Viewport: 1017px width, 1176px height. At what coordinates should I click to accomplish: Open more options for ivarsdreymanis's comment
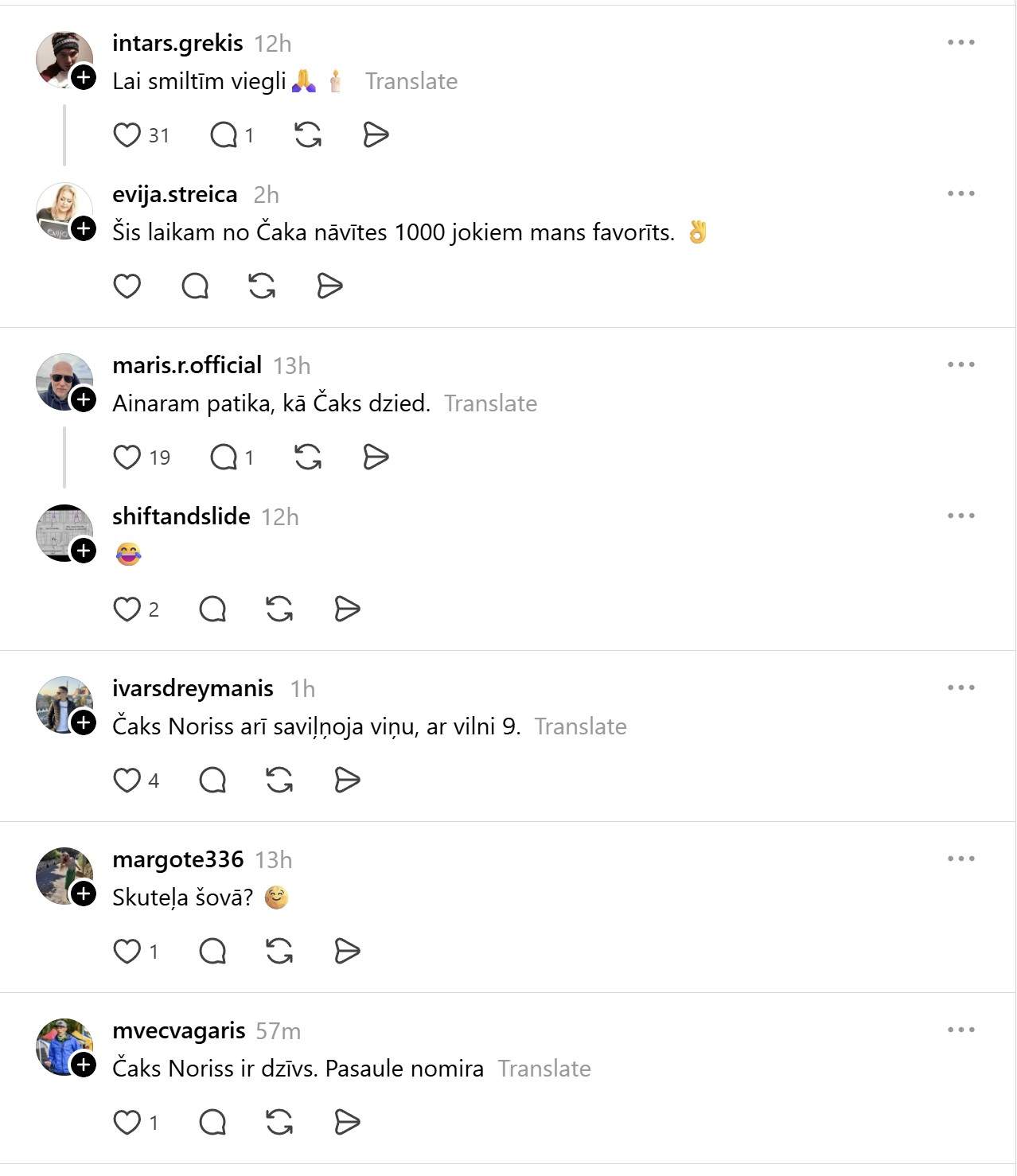[x=961, y=687]
